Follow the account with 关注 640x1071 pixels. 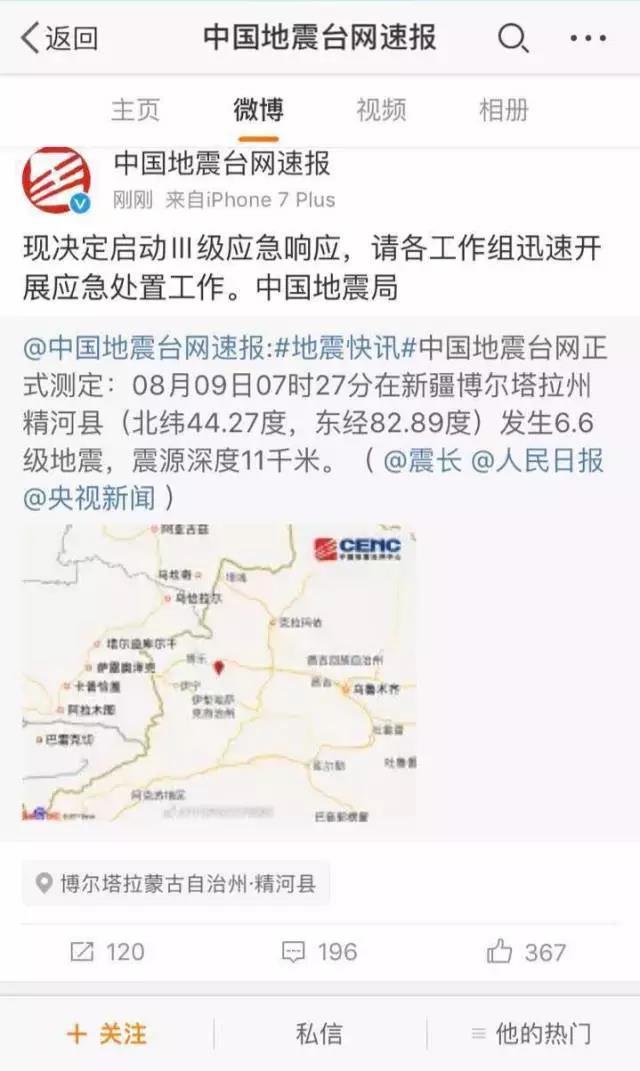click(106, 1033)
